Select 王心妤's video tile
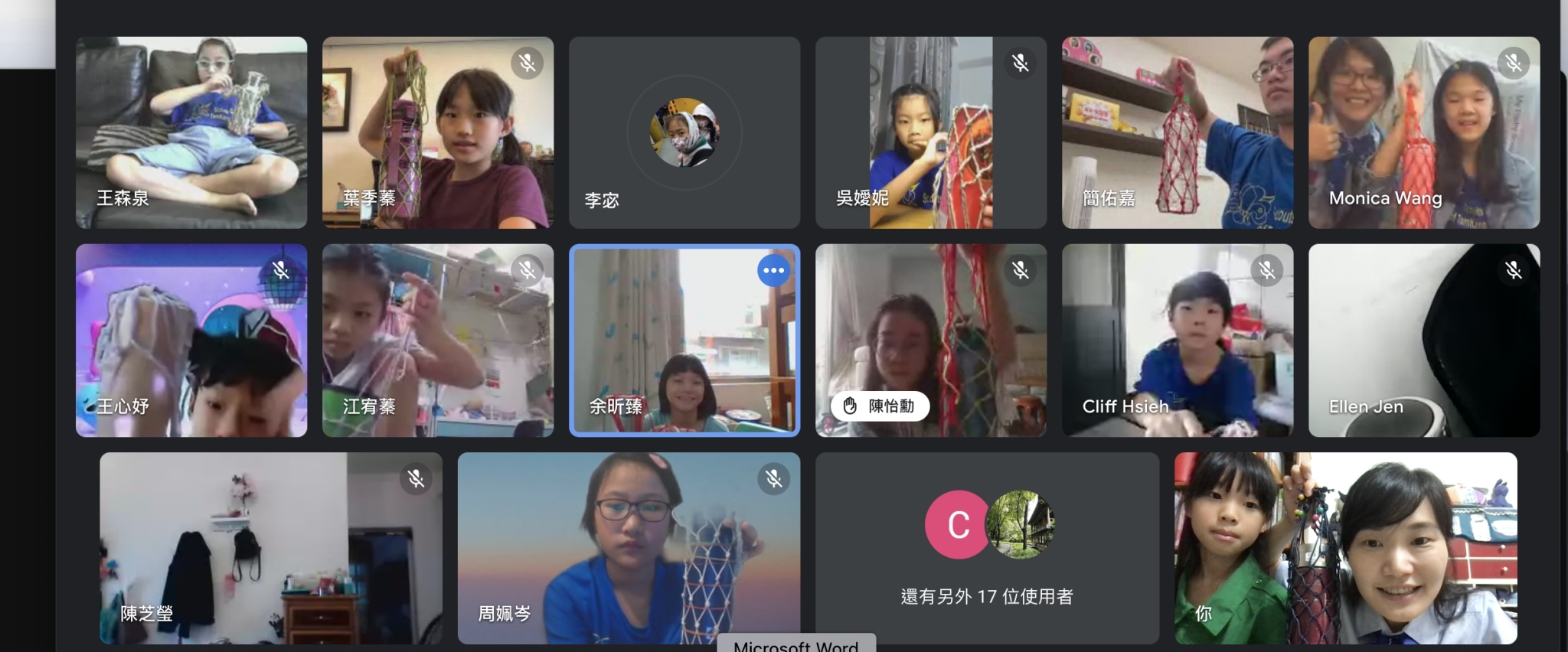The width and height of the screenshot is (1568, 652). point(191,341)
